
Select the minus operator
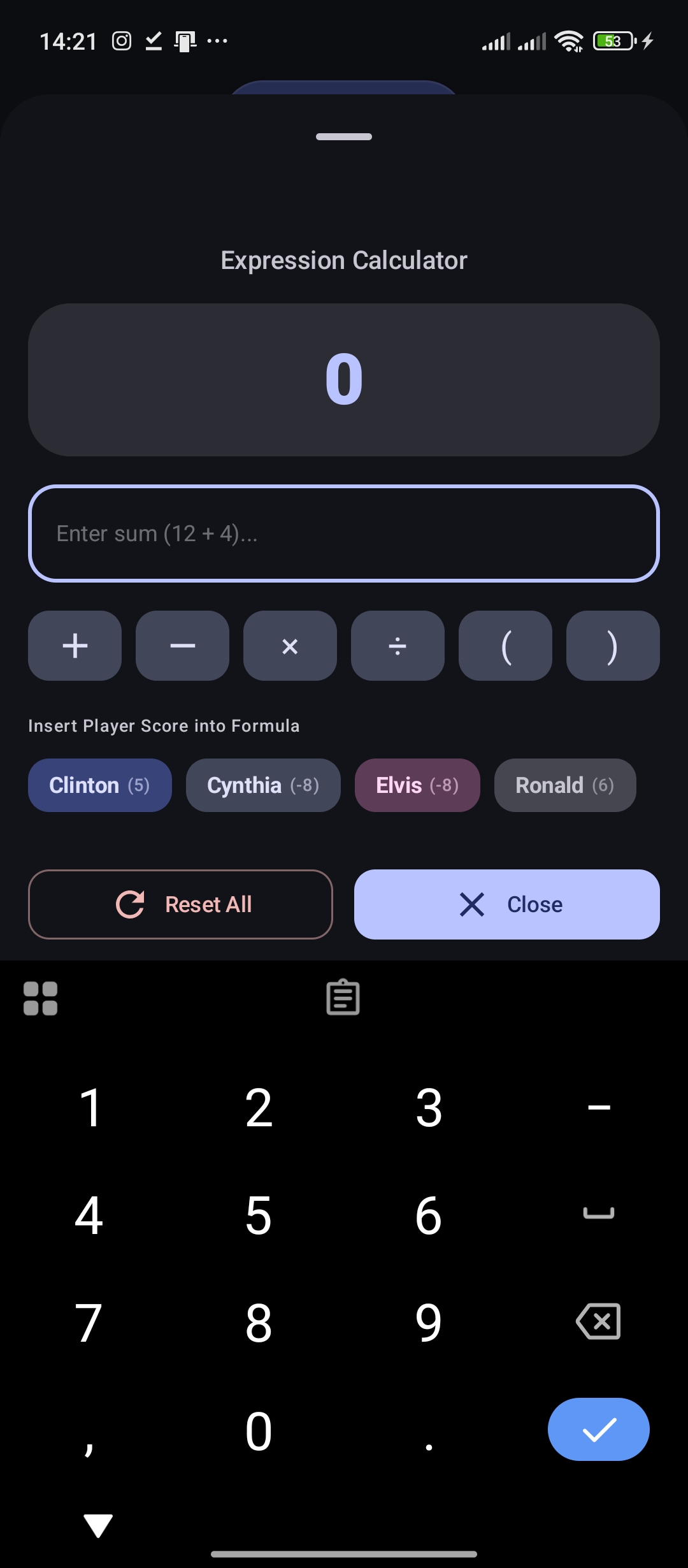182,646
